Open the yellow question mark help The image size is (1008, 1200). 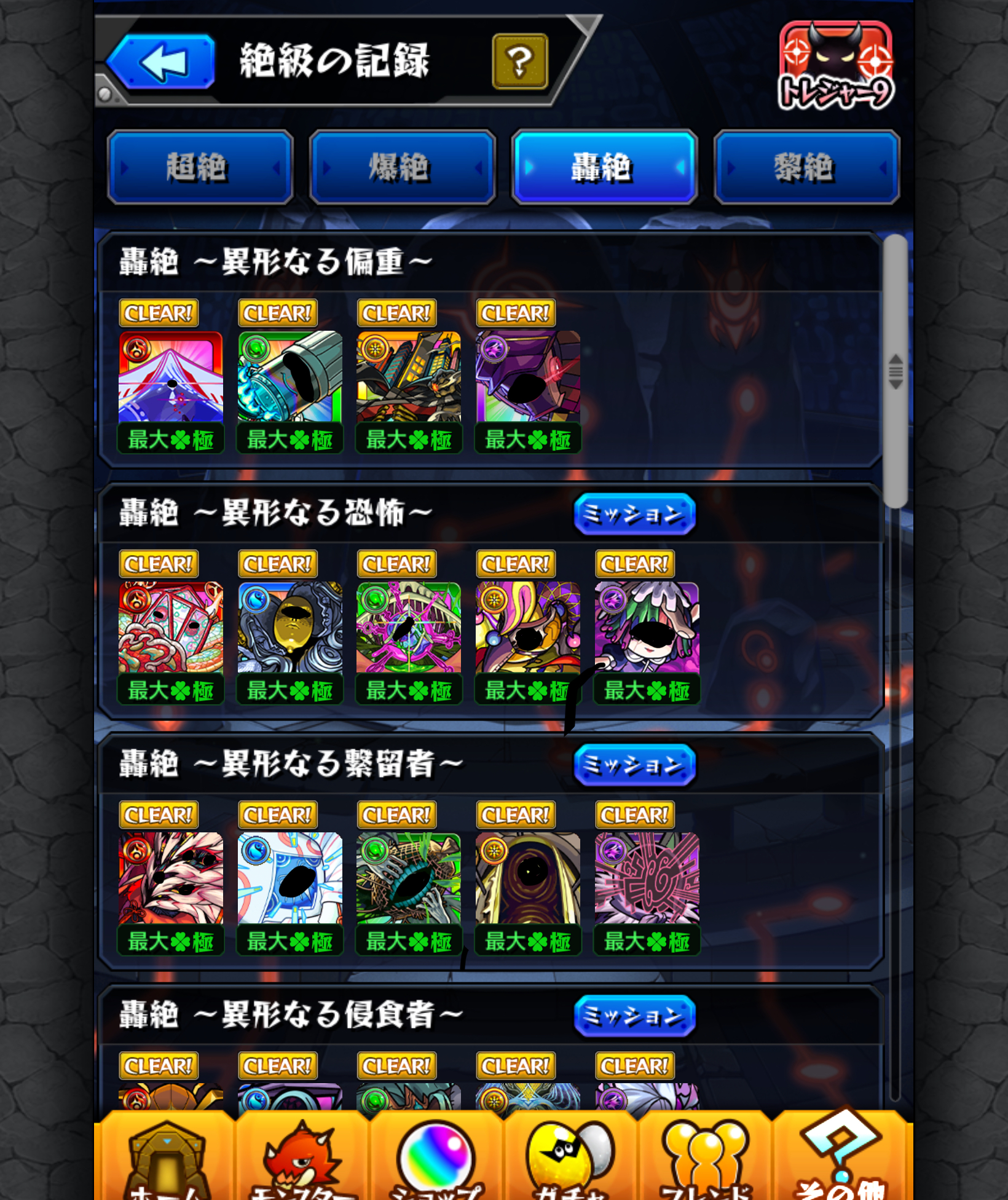pyautogui.click(x=520, y=61)
